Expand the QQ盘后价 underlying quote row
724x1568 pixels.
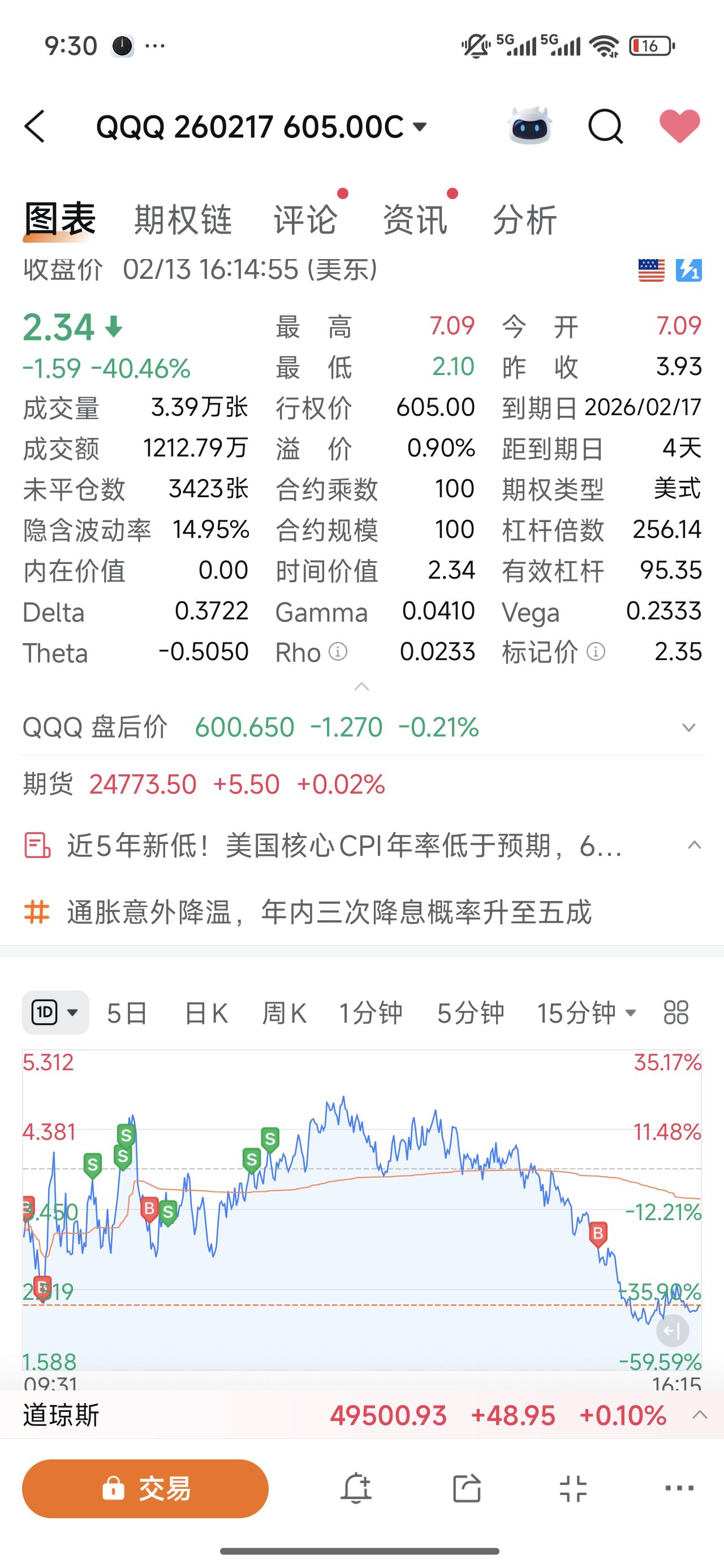689,727
